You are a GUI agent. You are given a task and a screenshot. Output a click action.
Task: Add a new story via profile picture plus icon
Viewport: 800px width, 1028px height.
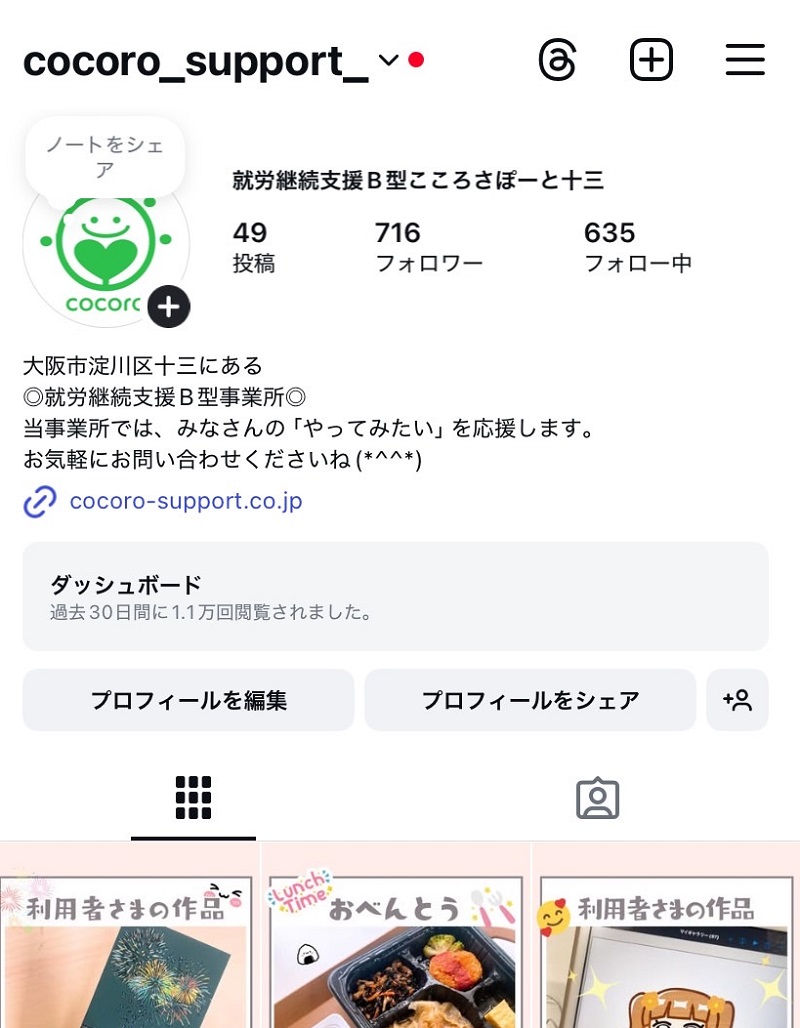click(168, 306)
